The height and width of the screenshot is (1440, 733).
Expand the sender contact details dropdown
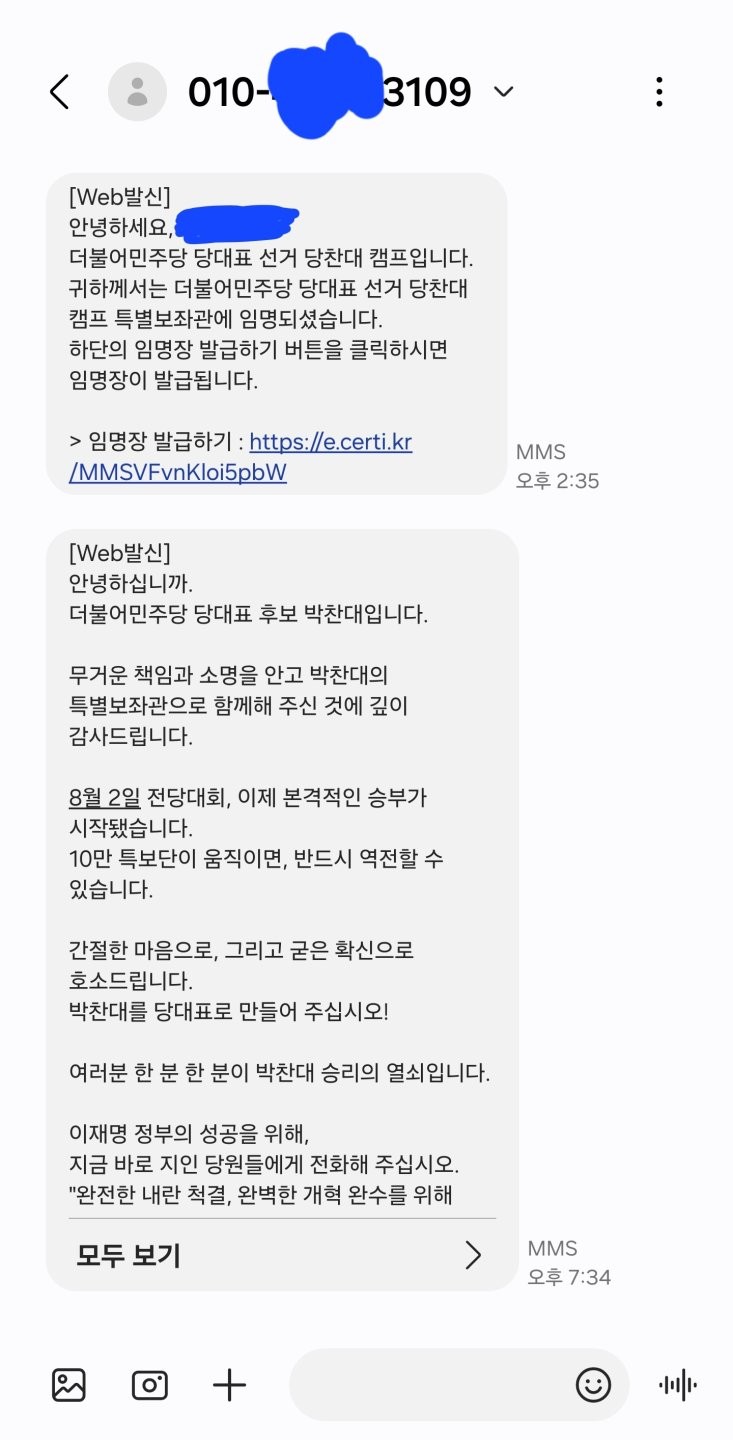[x=504, y=92]
